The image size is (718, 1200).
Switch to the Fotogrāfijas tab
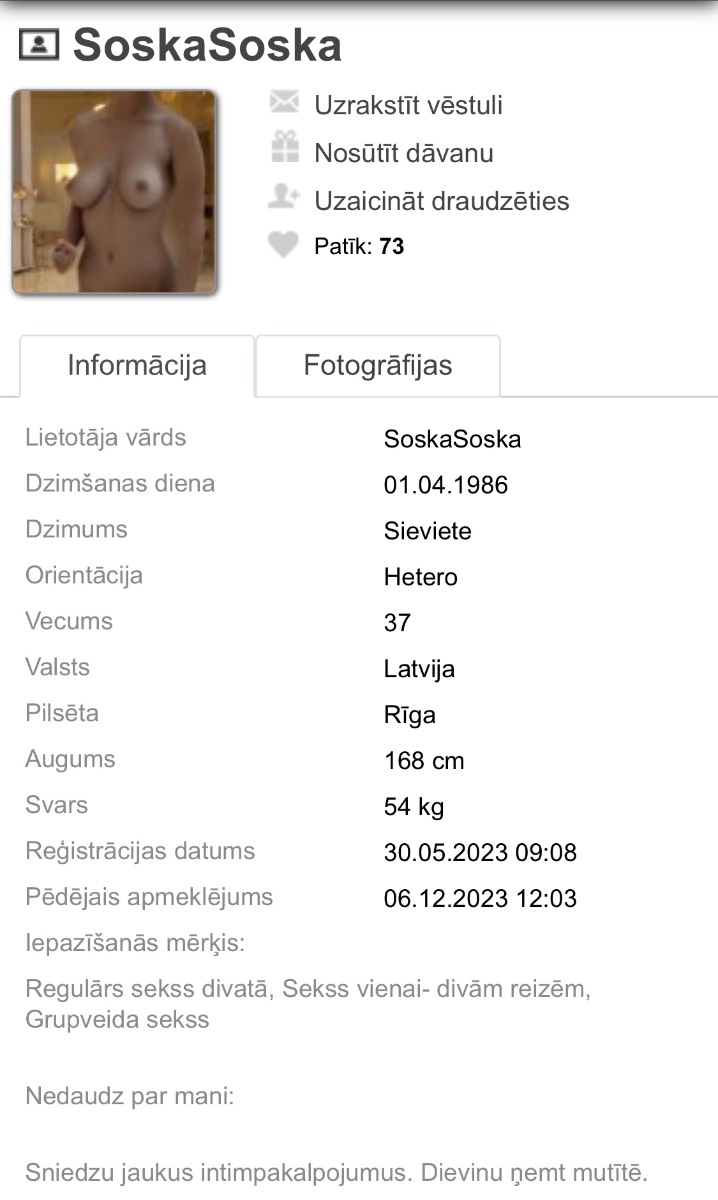tap(378, 366)
